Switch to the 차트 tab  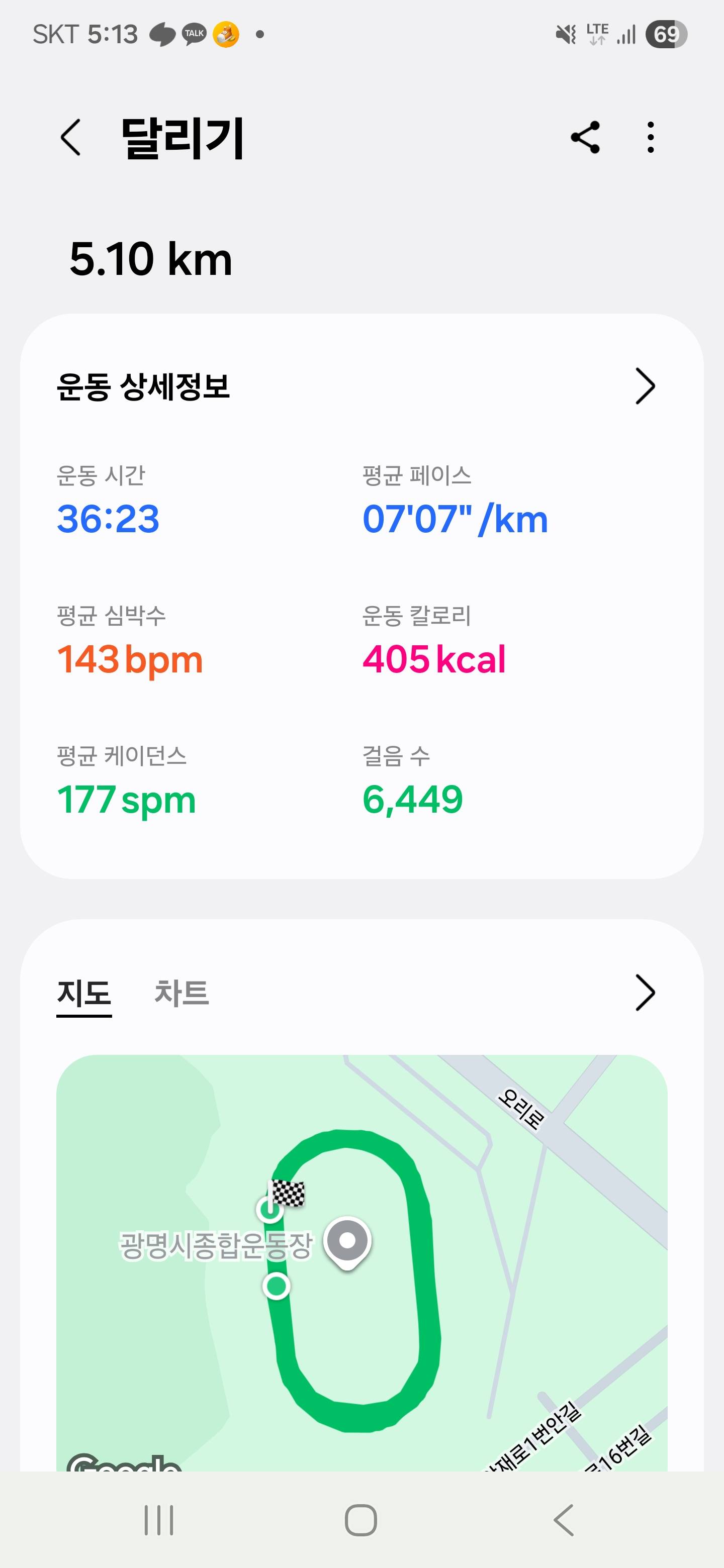click(182, 993)
